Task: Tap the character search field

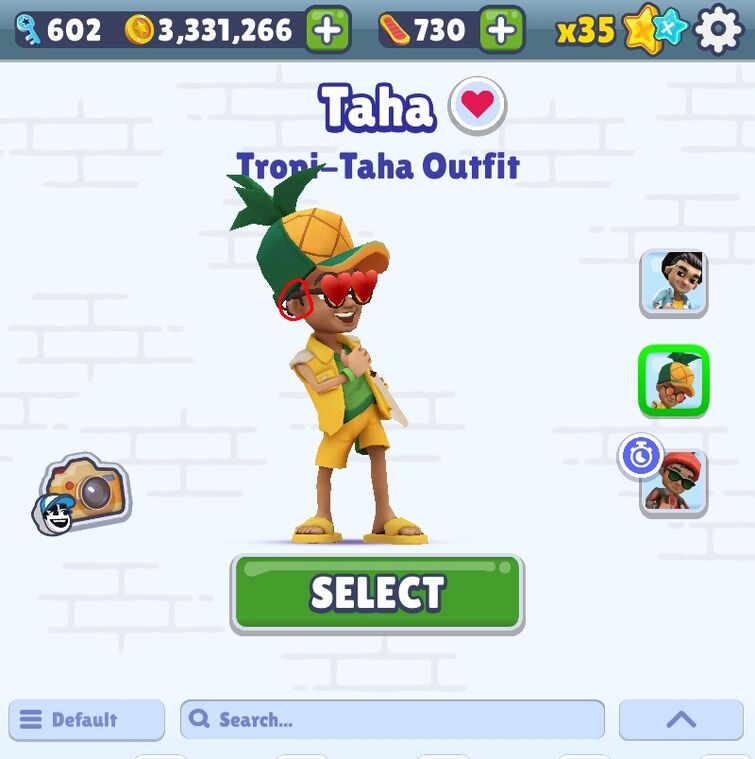Action: click(x=392, y=719)
